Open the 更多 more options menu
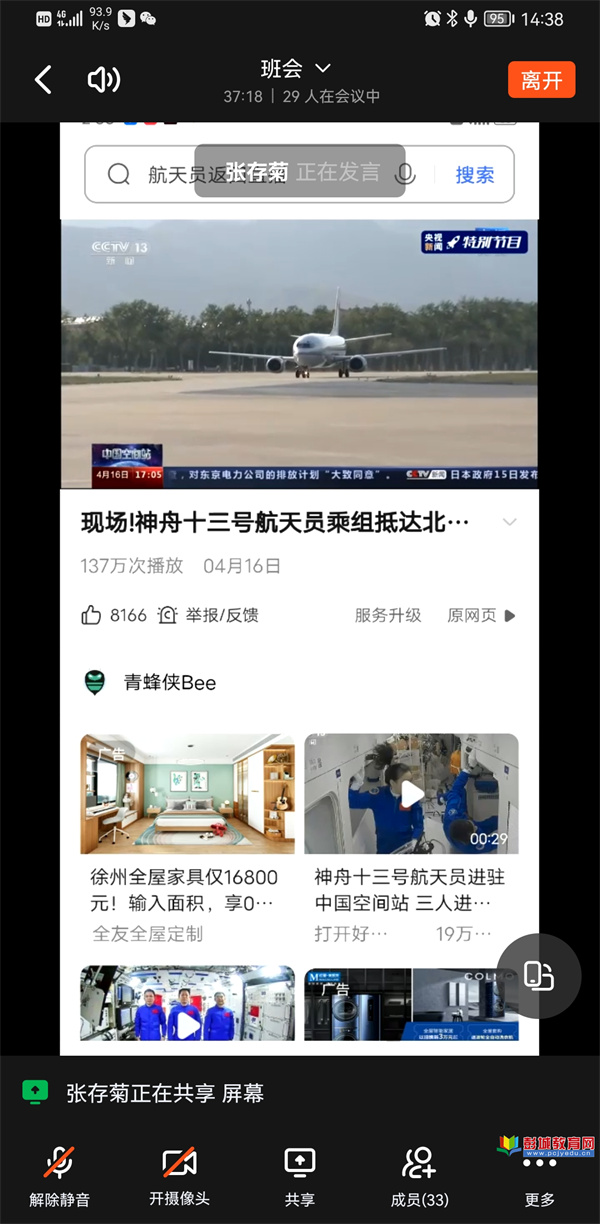The image size is (600, 1224). [540, 1176]
